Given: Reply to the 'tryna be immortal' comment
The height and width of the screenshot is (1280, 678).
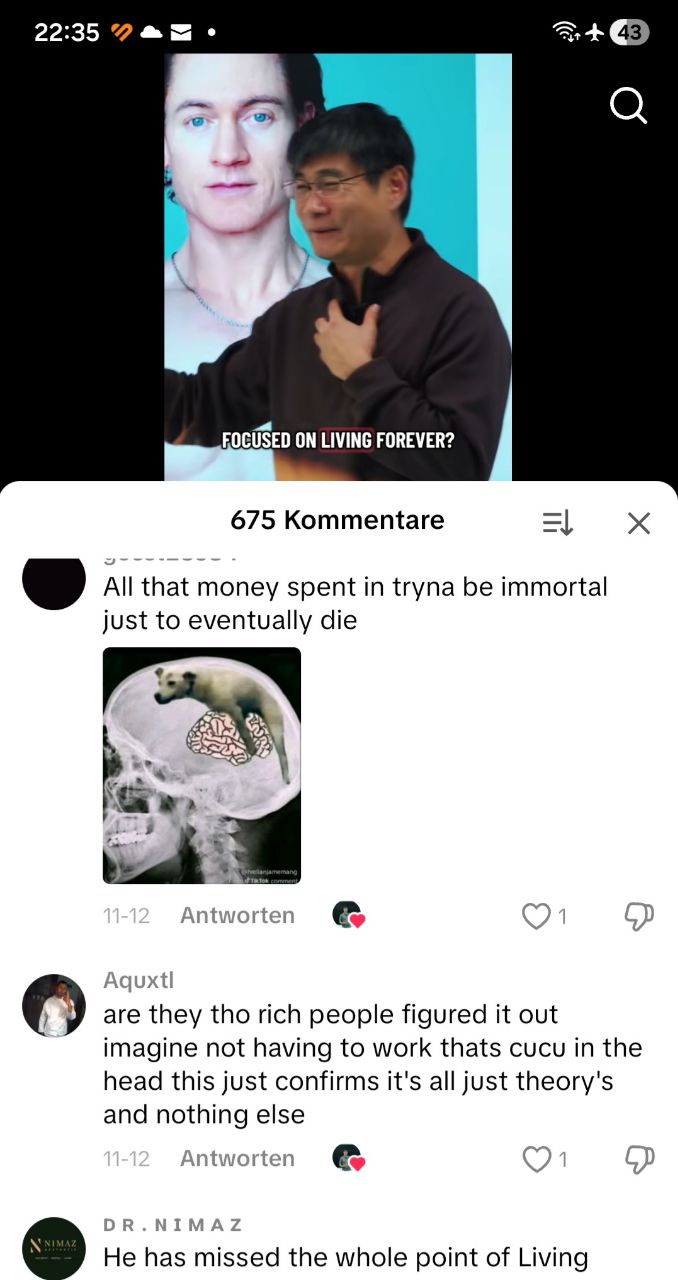Looking at the screenshot, I should 237,915.
